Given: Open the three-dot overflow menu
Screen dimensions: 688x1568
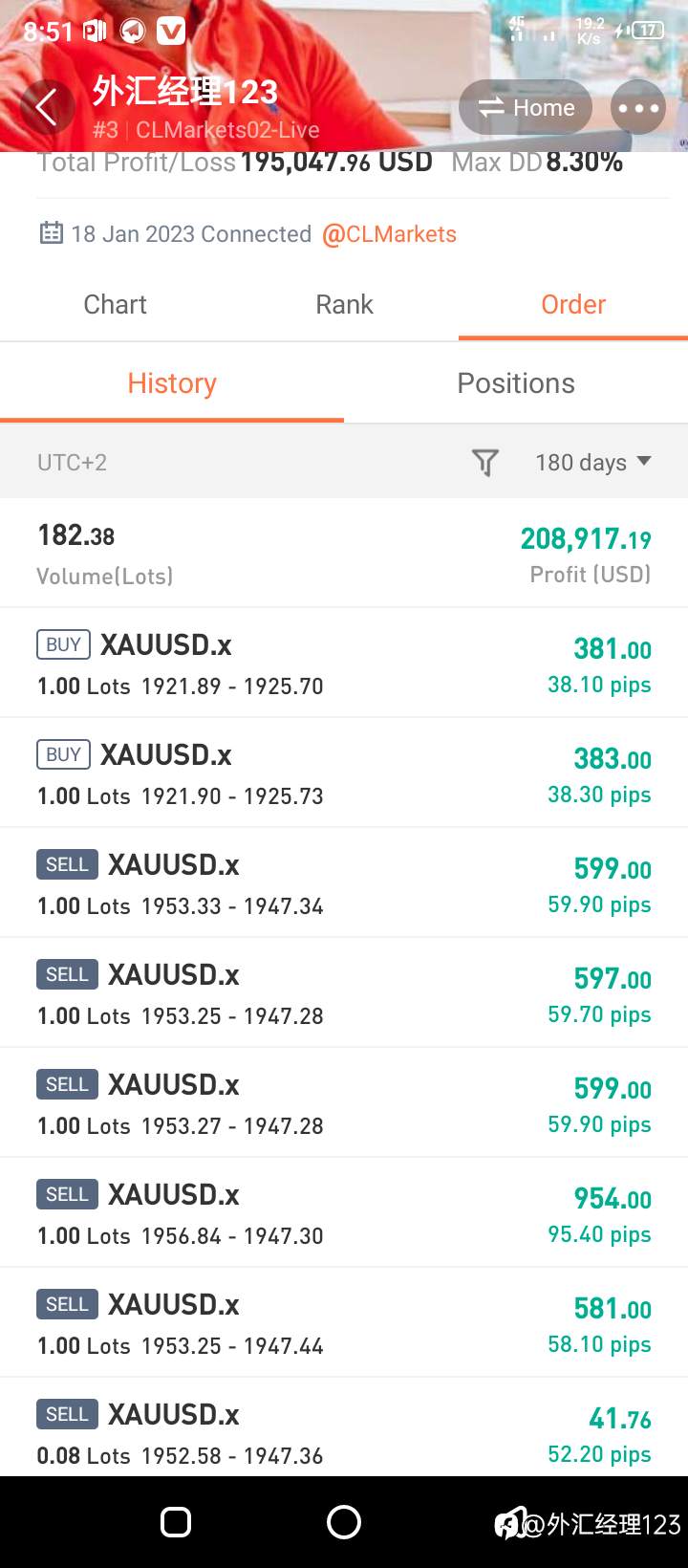Looking at the screenshot, I should 638,108.
